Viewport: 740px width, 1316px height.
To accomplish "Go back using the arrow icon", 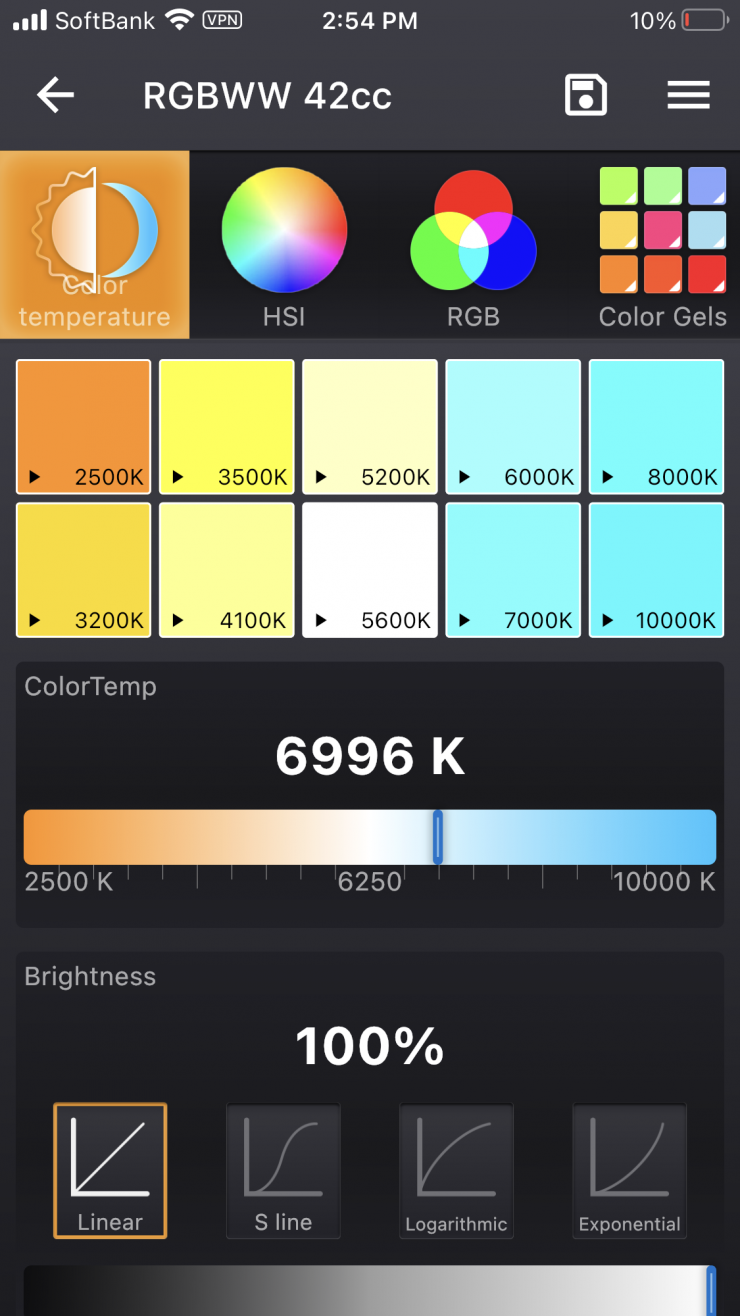I will [55, 96].
